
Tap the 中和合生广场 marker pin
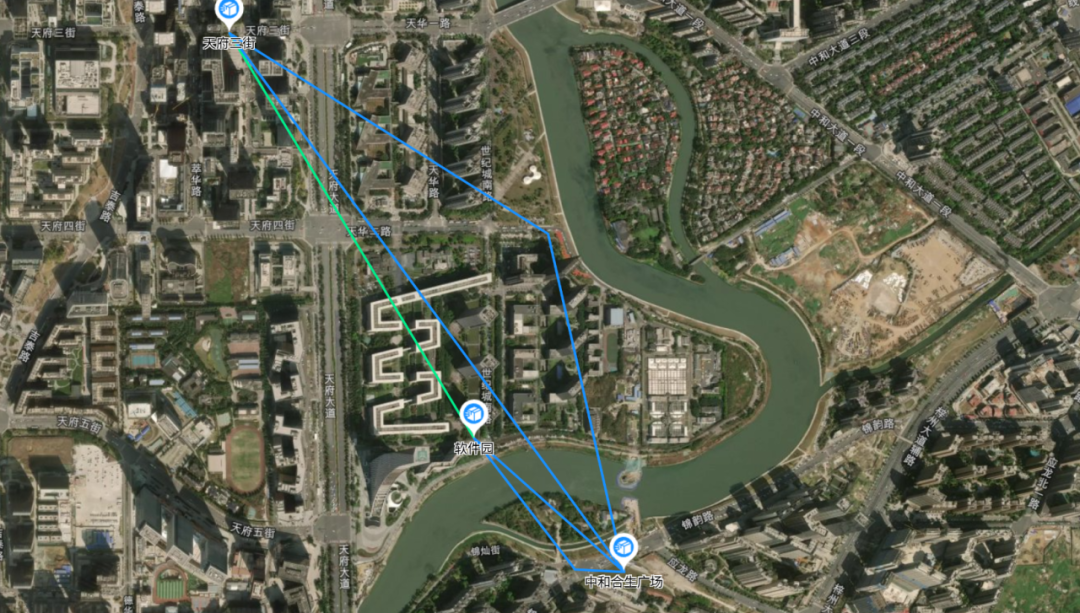click(623, 547)
